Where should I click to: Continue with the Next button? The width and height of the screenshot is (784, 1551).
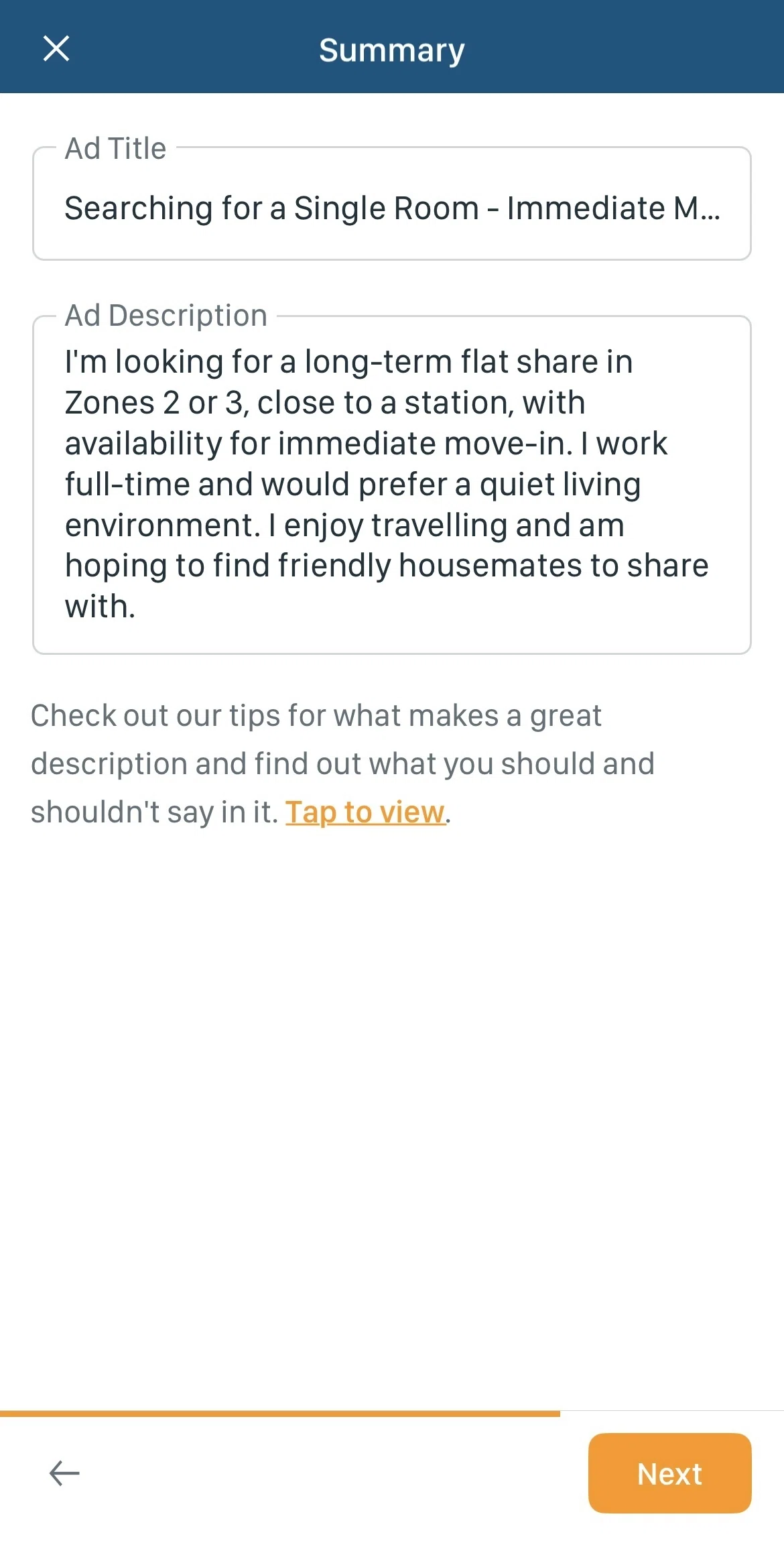(x=669, y=1473)
